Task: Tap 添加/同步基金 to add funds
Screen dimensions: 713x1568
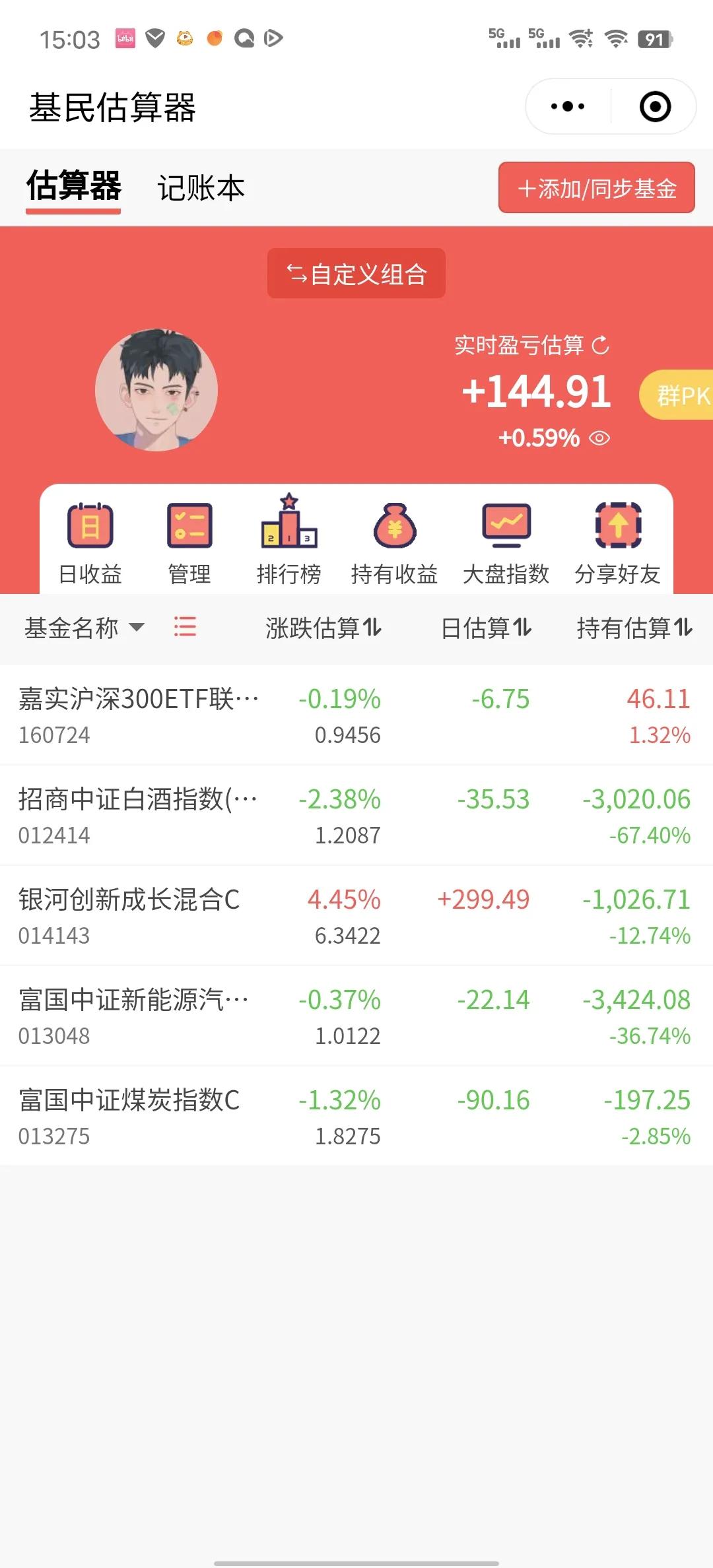Action: [596, 188]
